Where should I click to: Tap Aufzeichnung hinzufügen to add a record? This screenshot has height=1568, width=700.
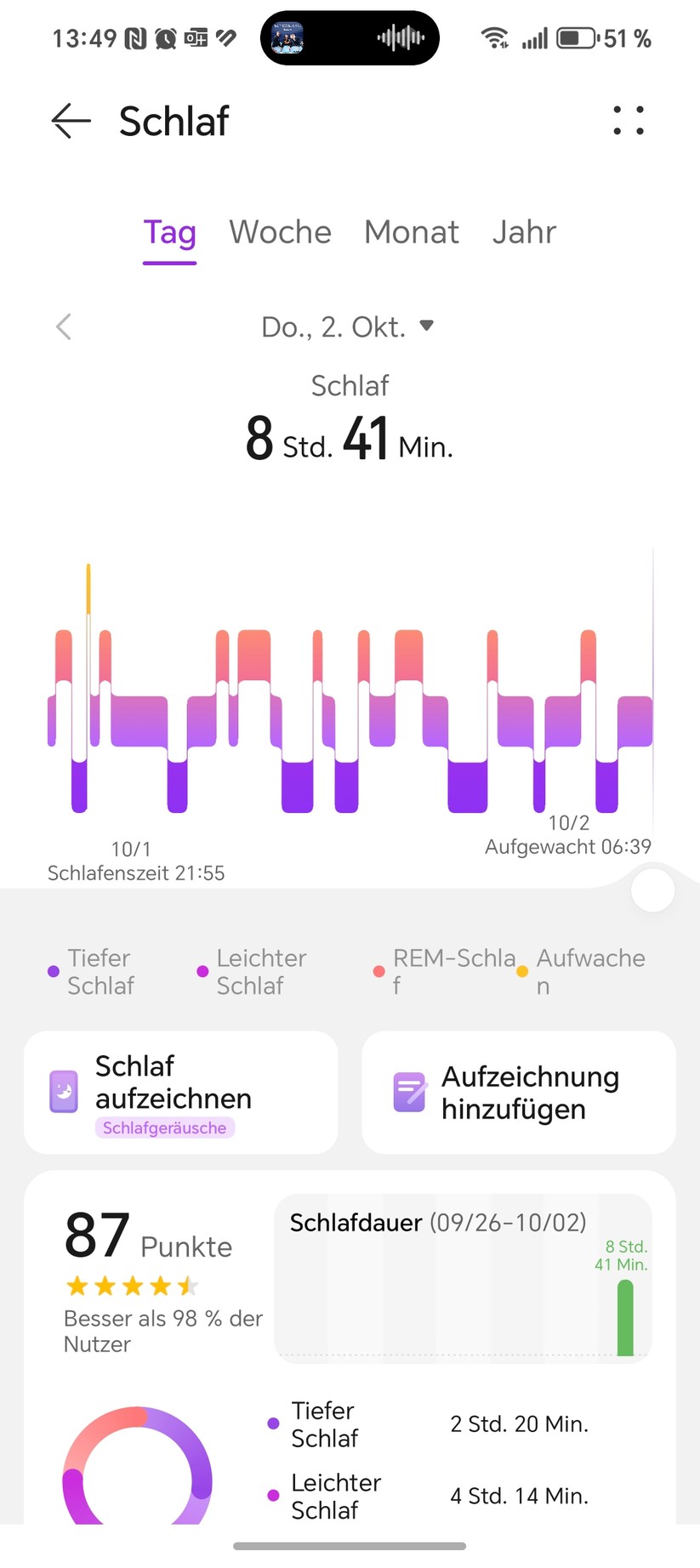coord(519,1093)
